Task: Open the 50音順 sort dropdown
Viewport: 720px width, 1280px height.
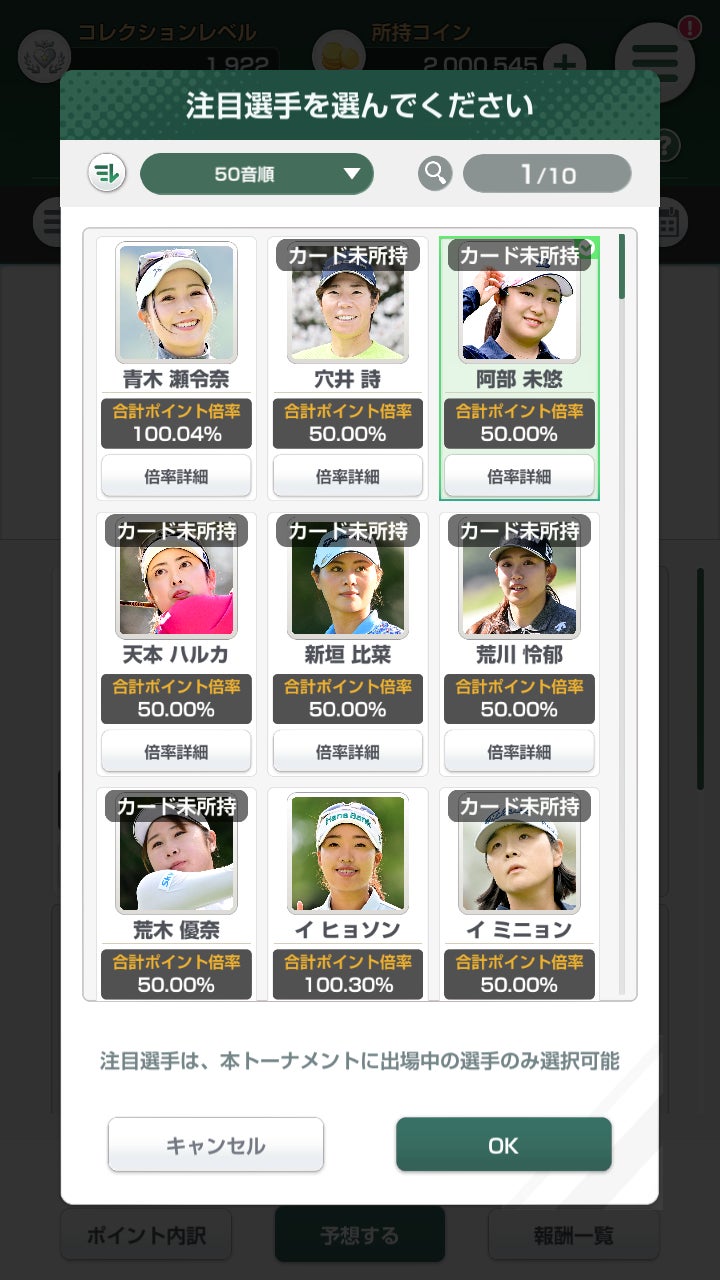Action: 257,174
